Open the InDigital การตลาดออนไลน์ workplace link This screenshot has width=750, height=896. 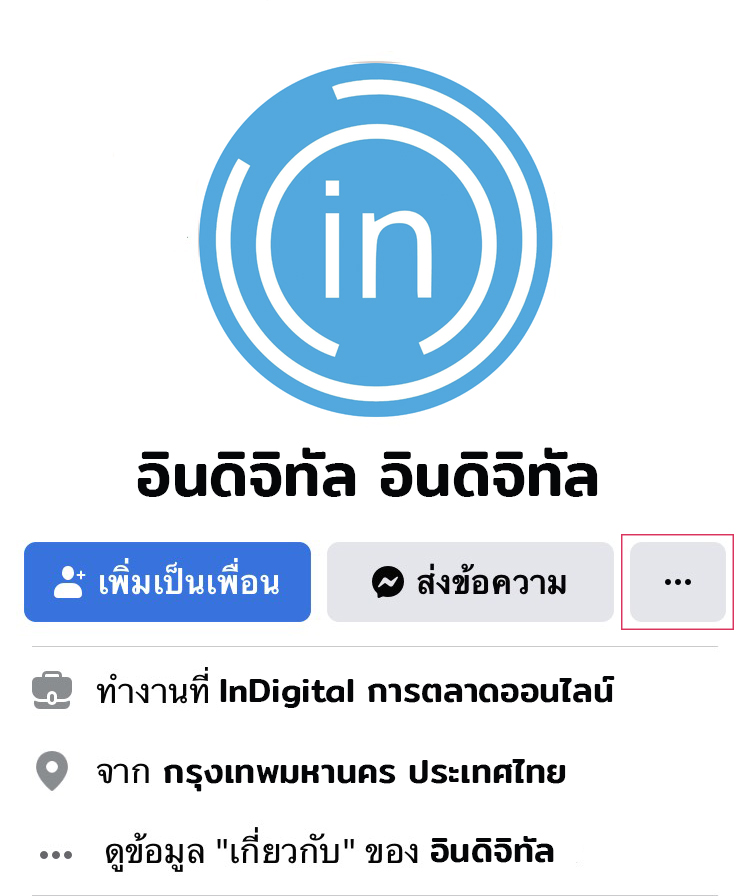coord(415,691)
